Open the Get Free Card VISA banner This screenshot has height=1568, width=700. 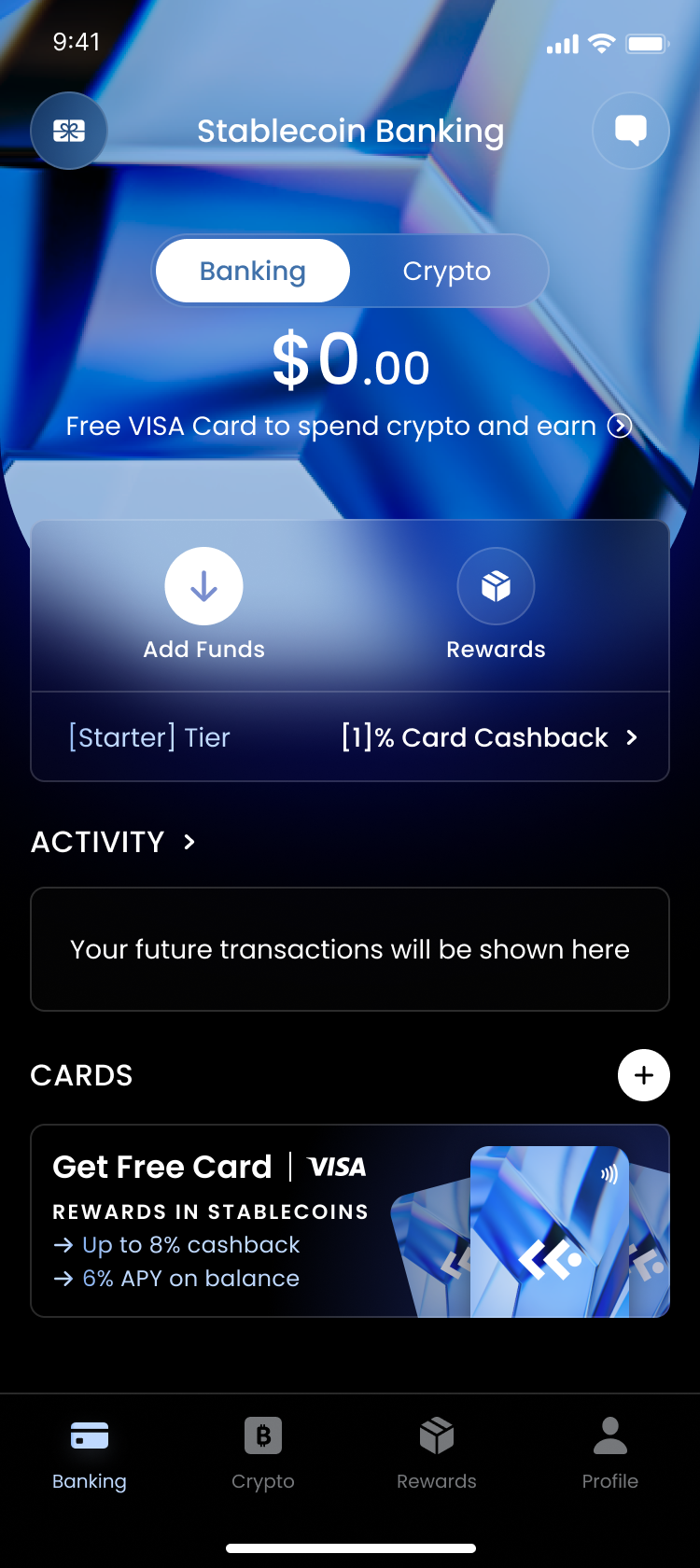point(350,1221)
